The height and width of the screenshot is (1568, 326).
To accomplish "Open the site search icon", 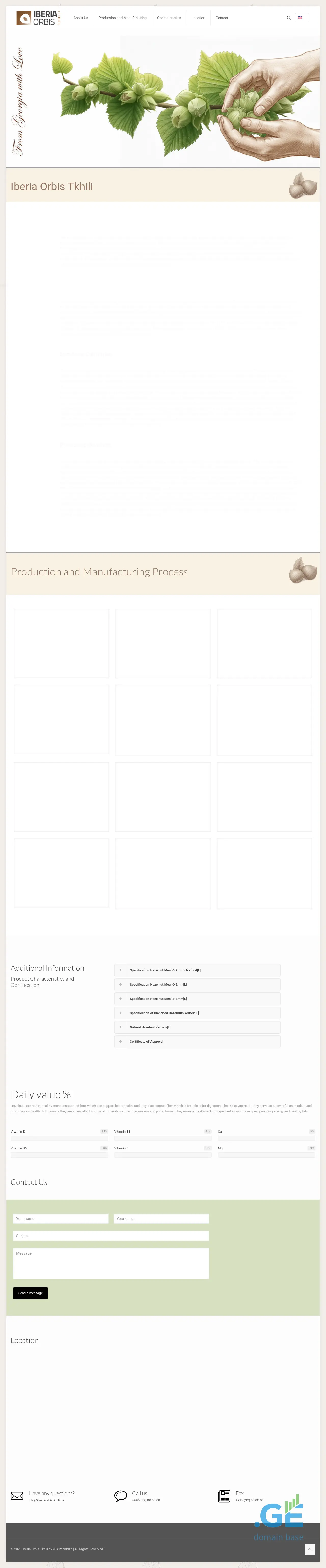I will pos(289,18).
